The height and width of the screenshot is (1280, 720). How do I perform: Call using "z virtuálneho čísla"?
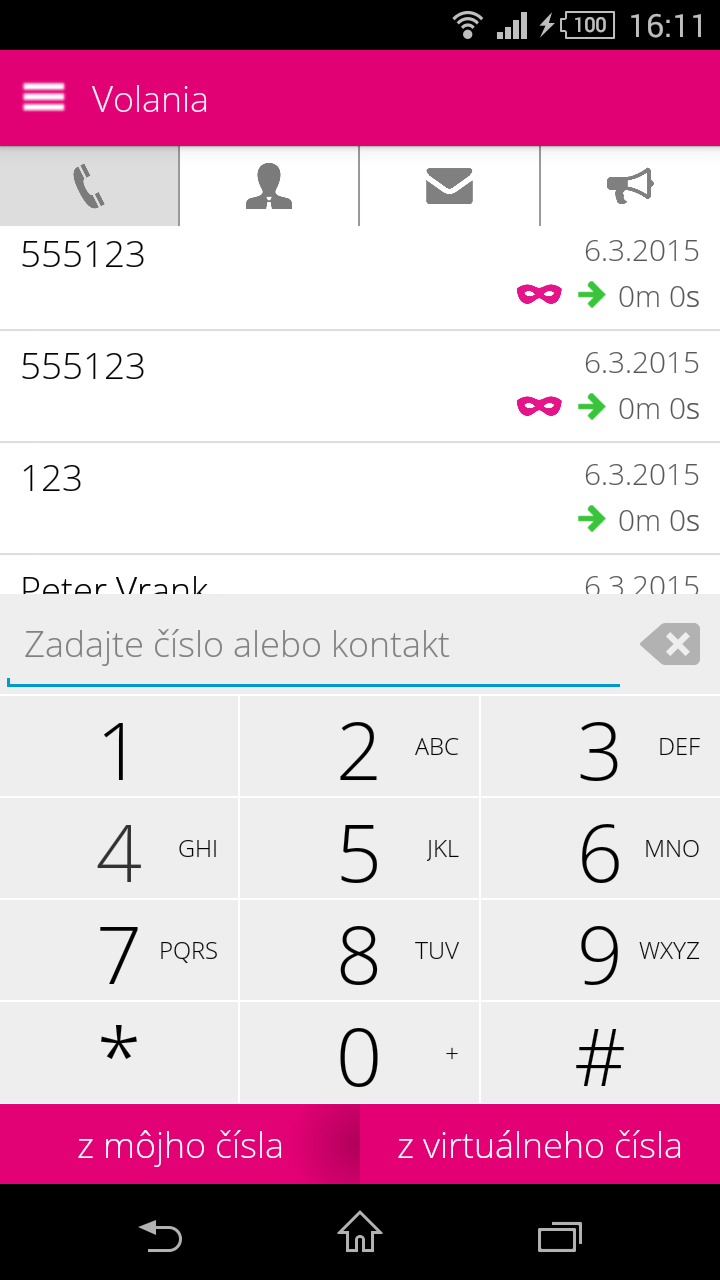540,1145
